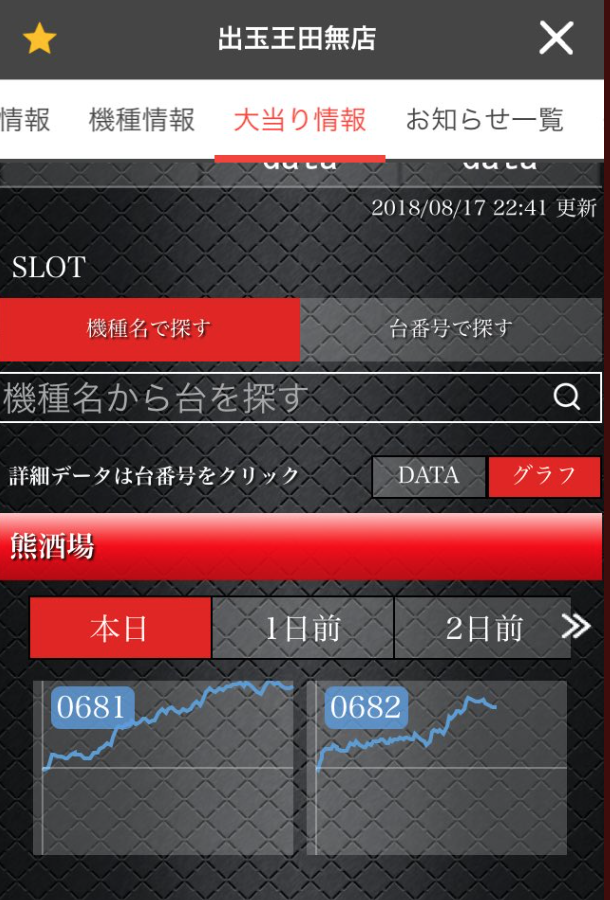Select the 本日 day tab
The width and height of the screenshot is (610, 900).
tap(120, 628)
